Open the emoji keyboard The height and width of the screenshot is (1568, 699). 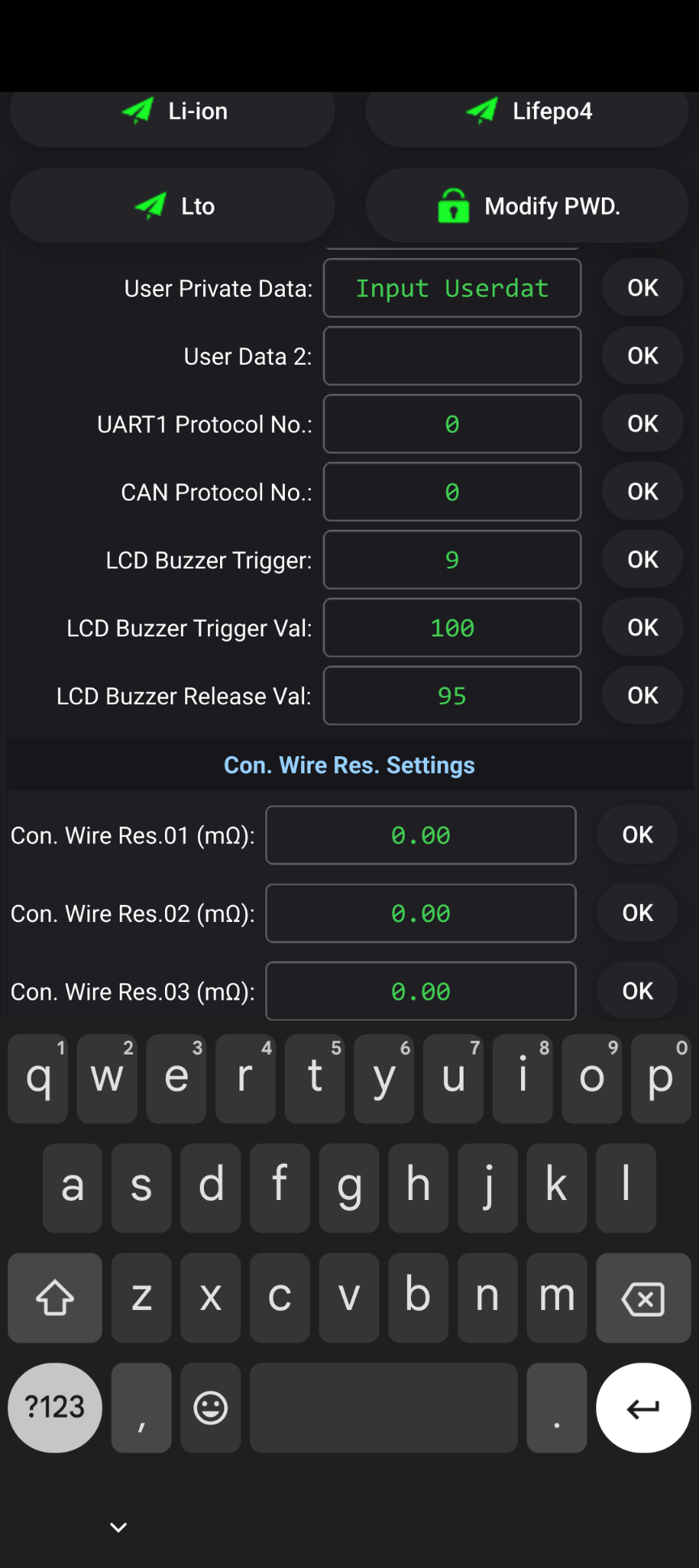tap(210, 1408)
